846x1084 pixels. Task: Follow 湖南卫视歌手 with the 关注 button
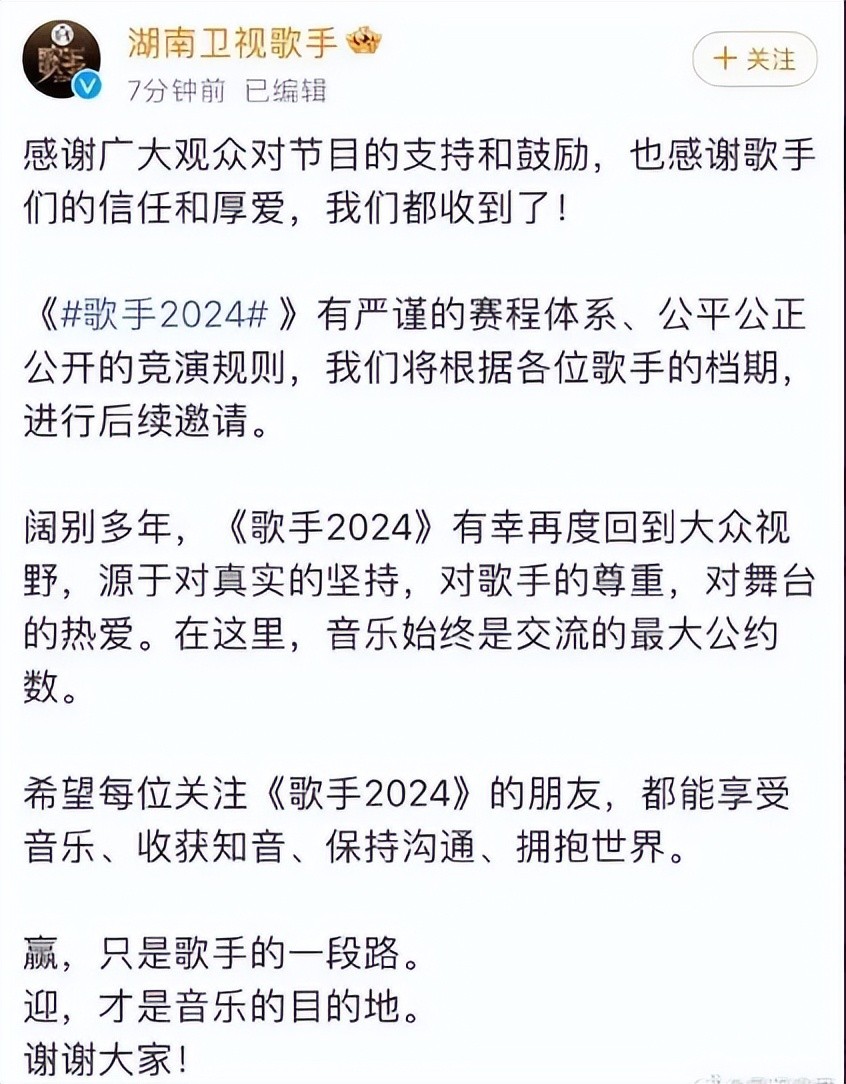tap(754, 59)
